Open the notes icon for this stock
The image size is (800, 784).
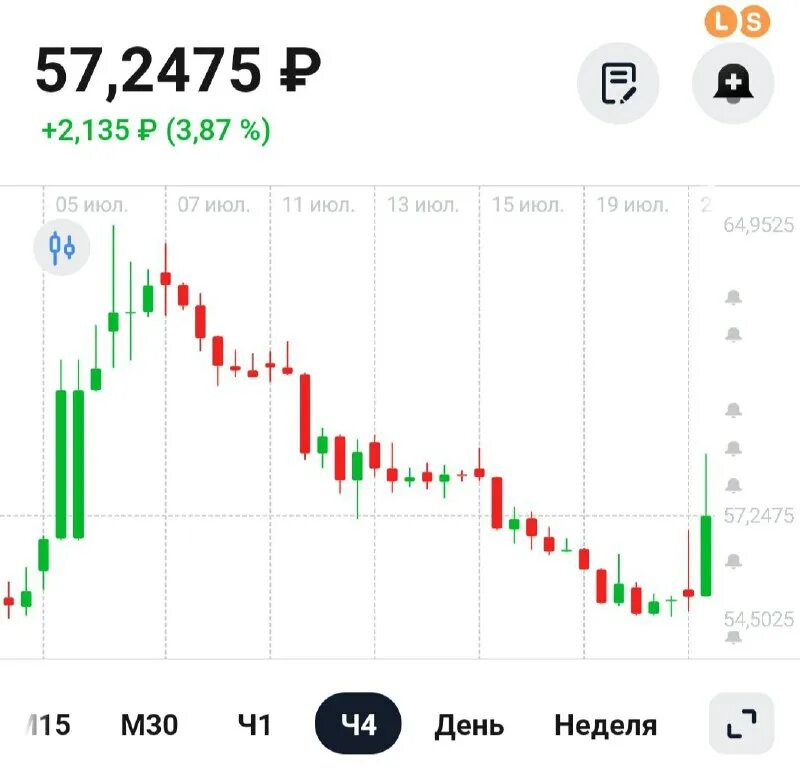click(618, 84)
